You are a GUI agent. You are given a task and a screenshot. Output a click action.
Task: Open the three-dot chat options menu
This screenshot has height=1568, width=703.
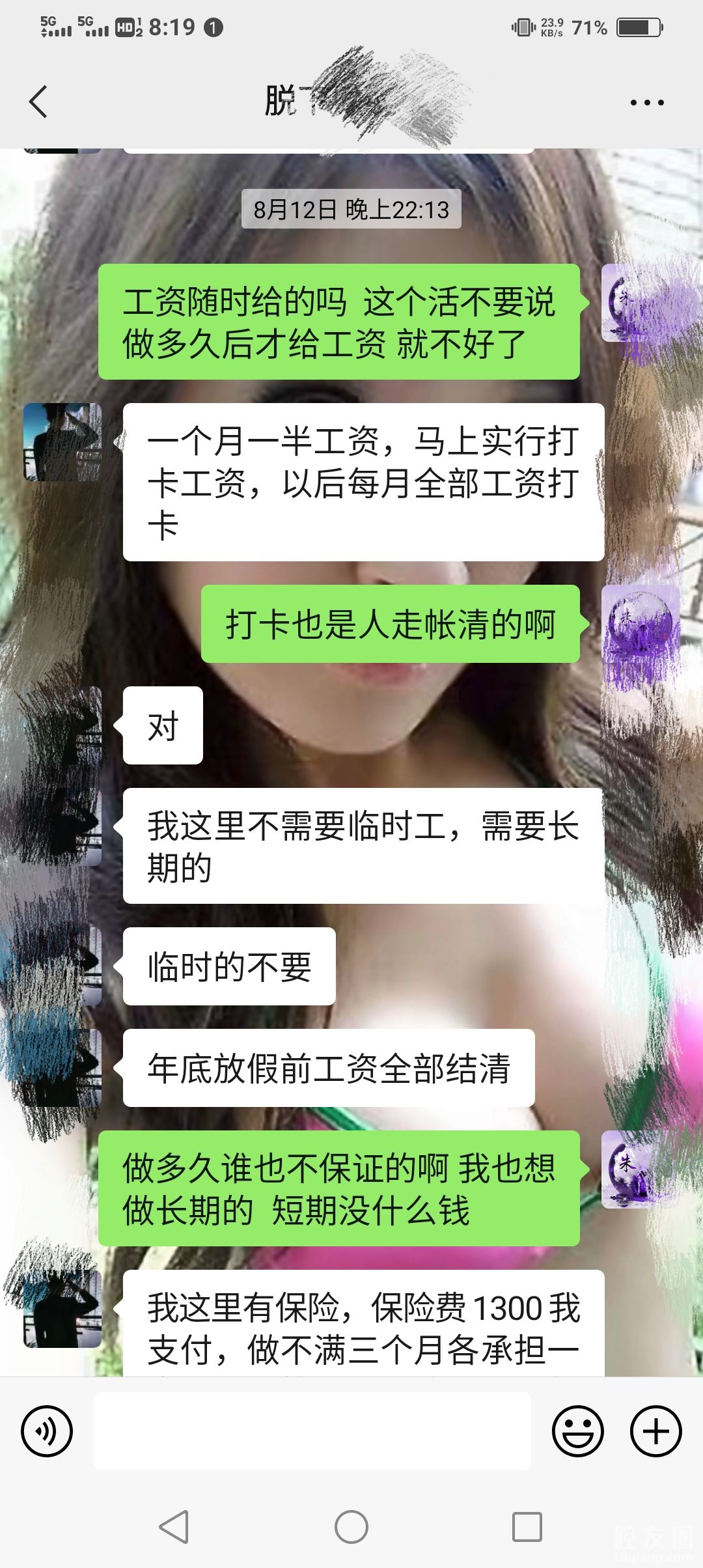646,102
